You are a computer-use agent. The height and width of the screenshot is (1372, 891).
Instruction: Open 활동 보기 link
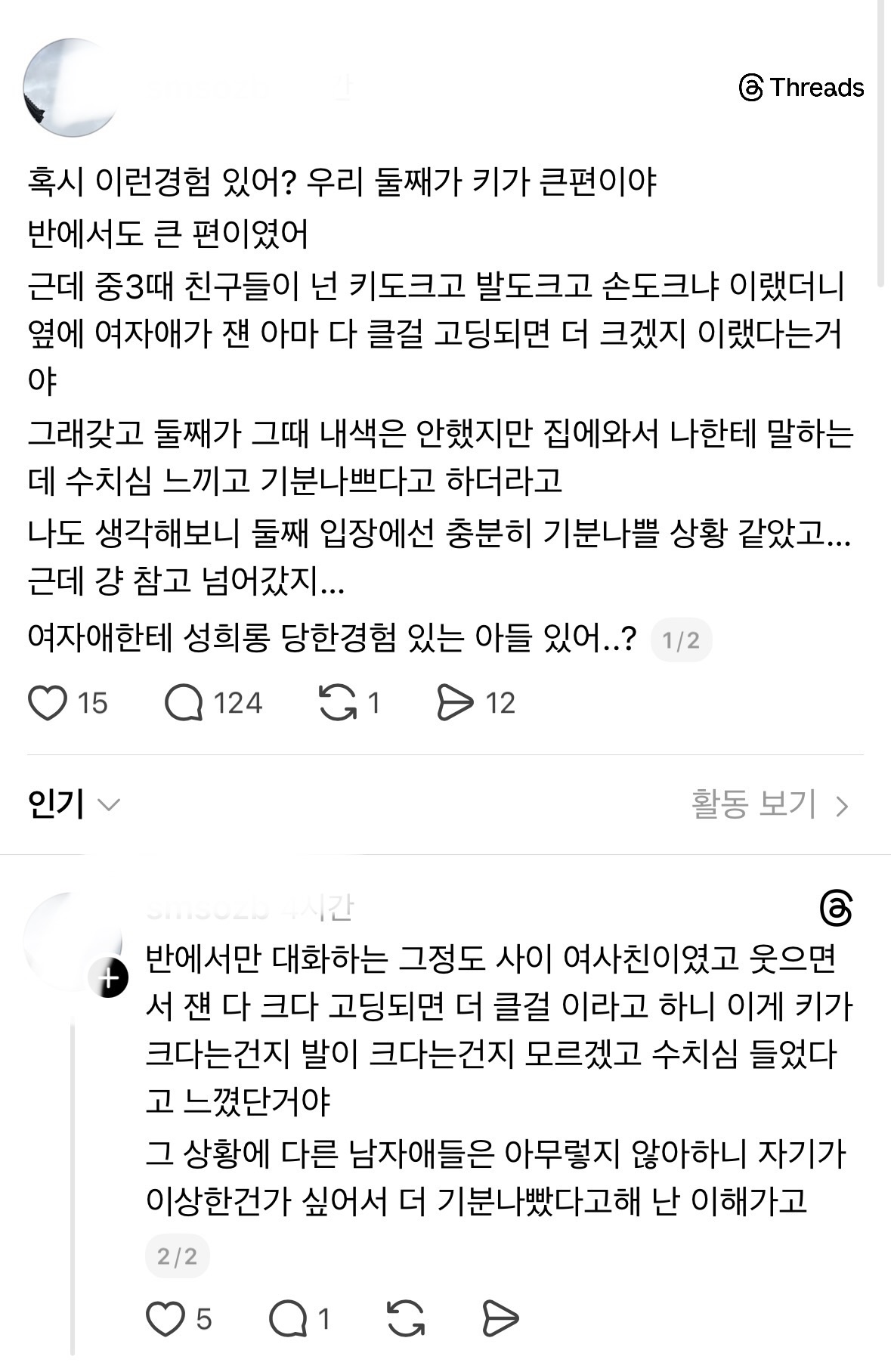click(x=769, y=804)
